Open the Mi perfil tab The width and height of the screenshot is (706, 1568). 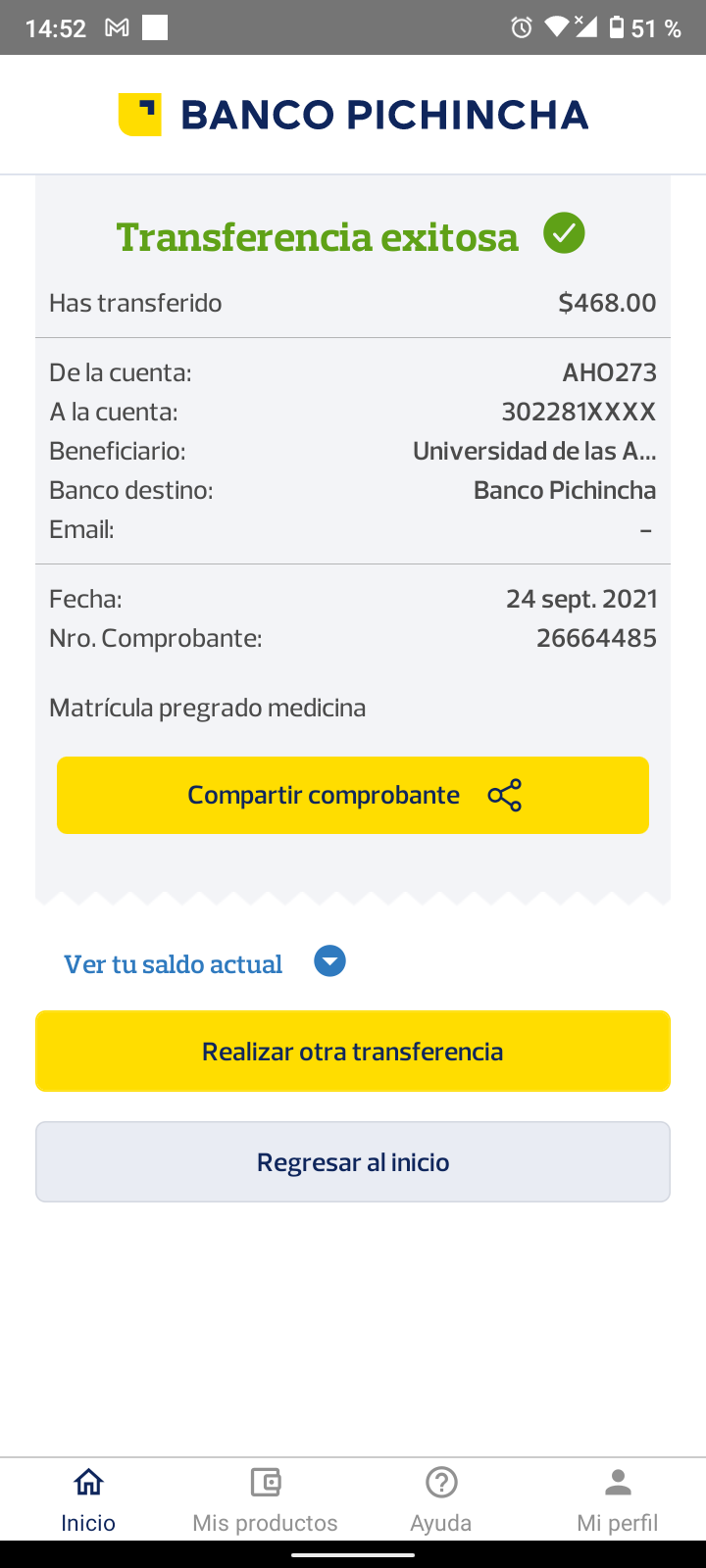[618, 1499]
